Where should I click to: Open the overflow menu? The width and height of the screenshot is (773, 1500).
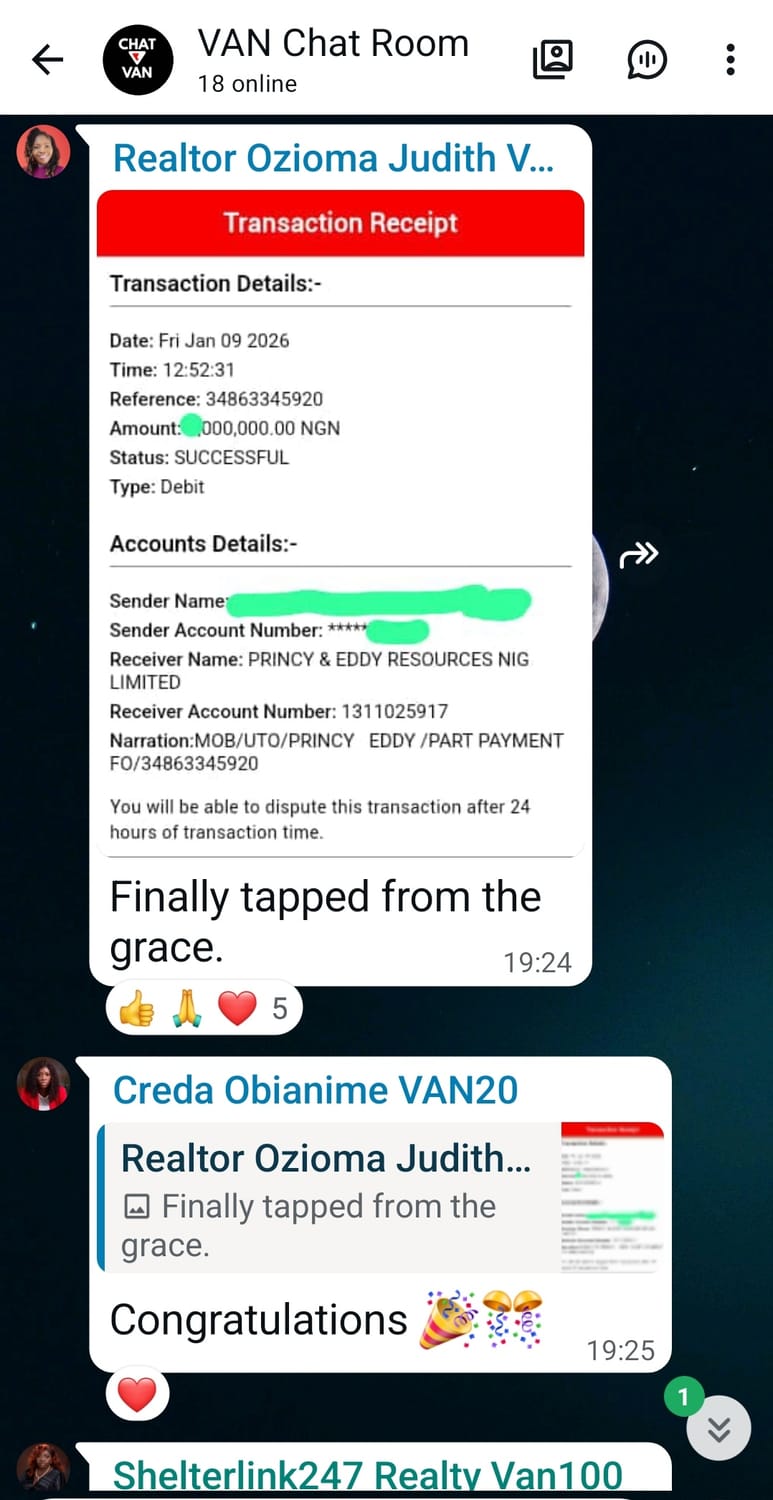click(731, 60)
